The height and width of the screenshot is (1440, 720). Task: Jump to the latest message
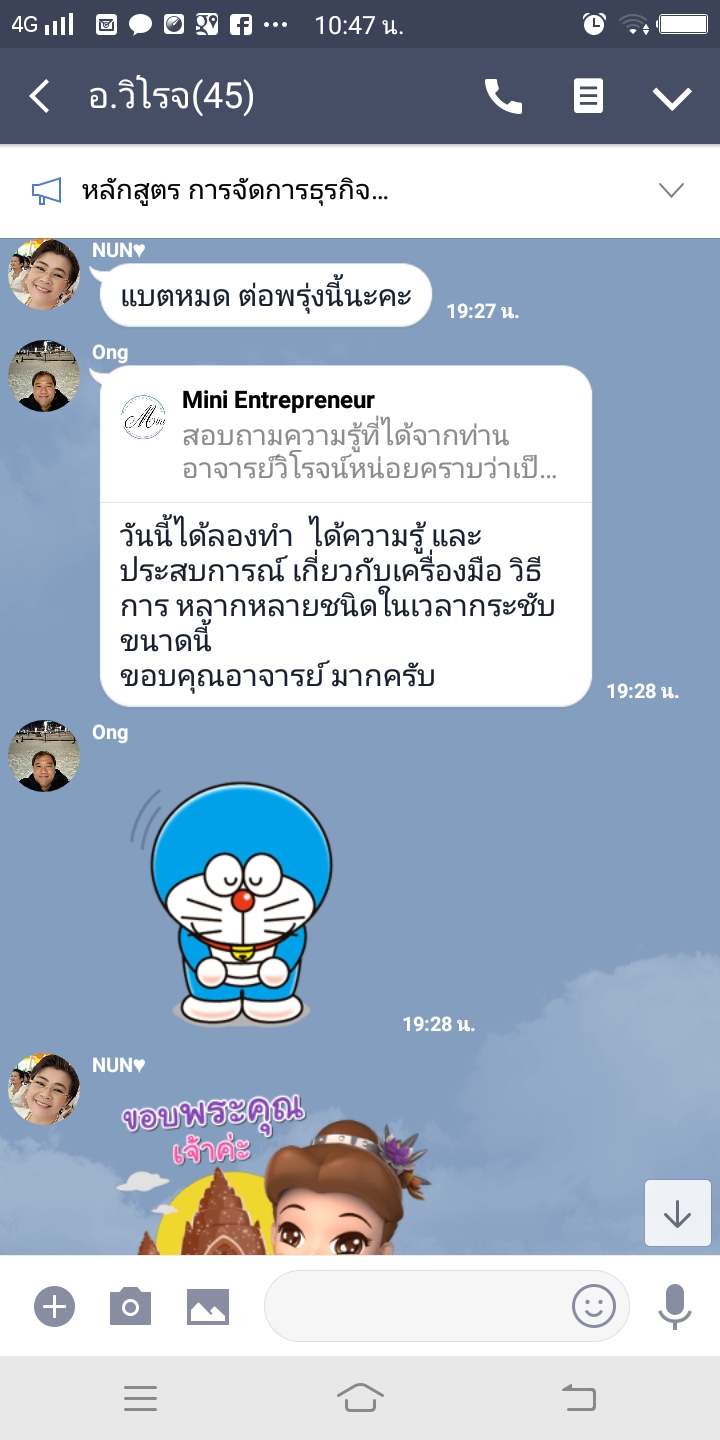pyautogui.click(x=677, y=1213)
